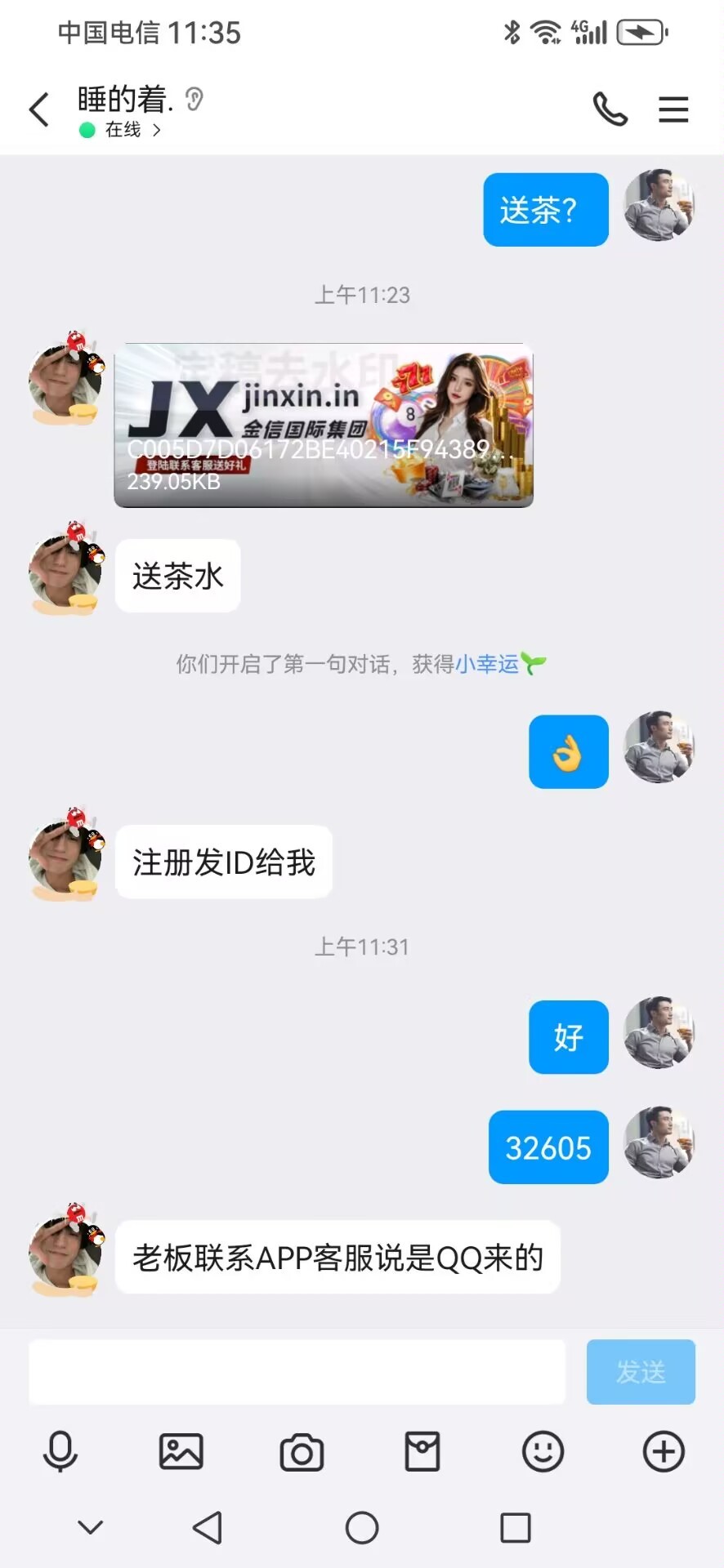Open the emoji panel
Screen dimensions: 724x1568
click(543, 1452)
